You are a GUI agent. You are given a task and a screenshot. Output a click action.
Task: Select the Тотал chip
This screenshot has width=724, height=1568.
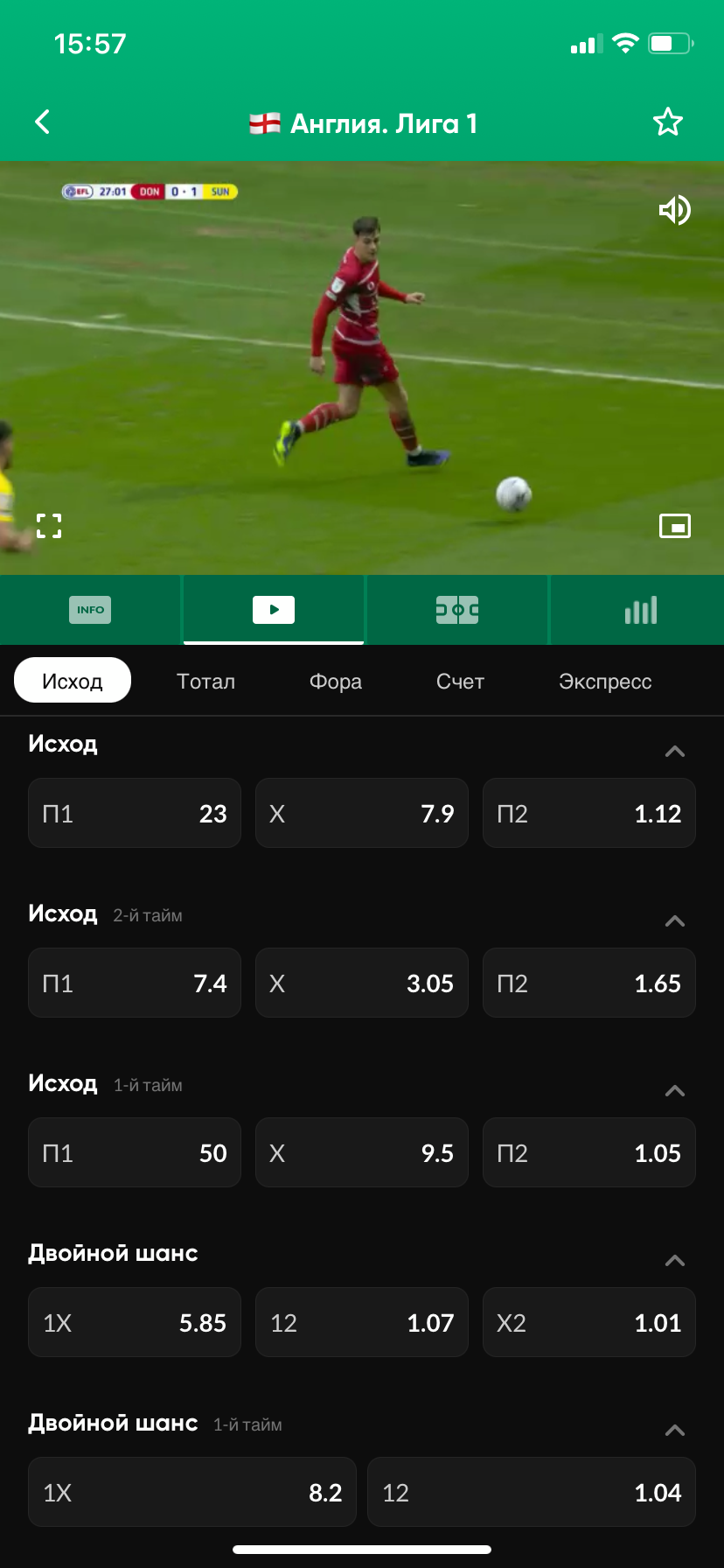click(x=205, y=682)
